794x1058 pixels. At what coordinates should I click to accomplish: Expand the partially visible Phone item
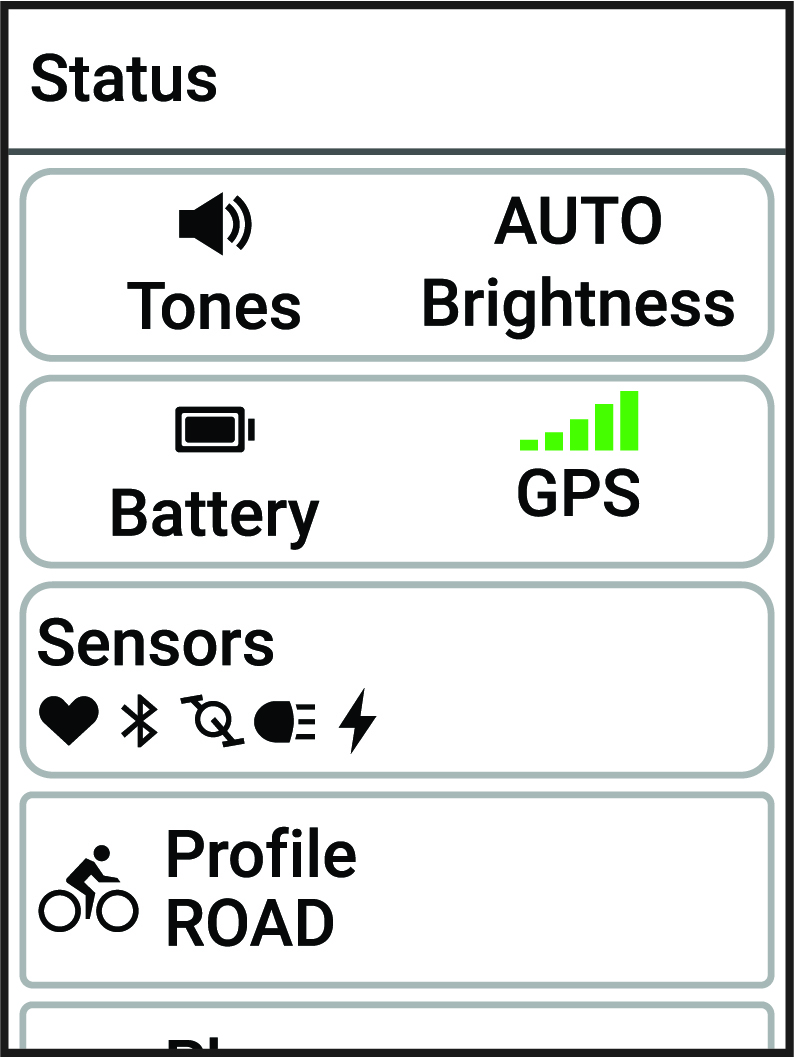coord(397,1030)
